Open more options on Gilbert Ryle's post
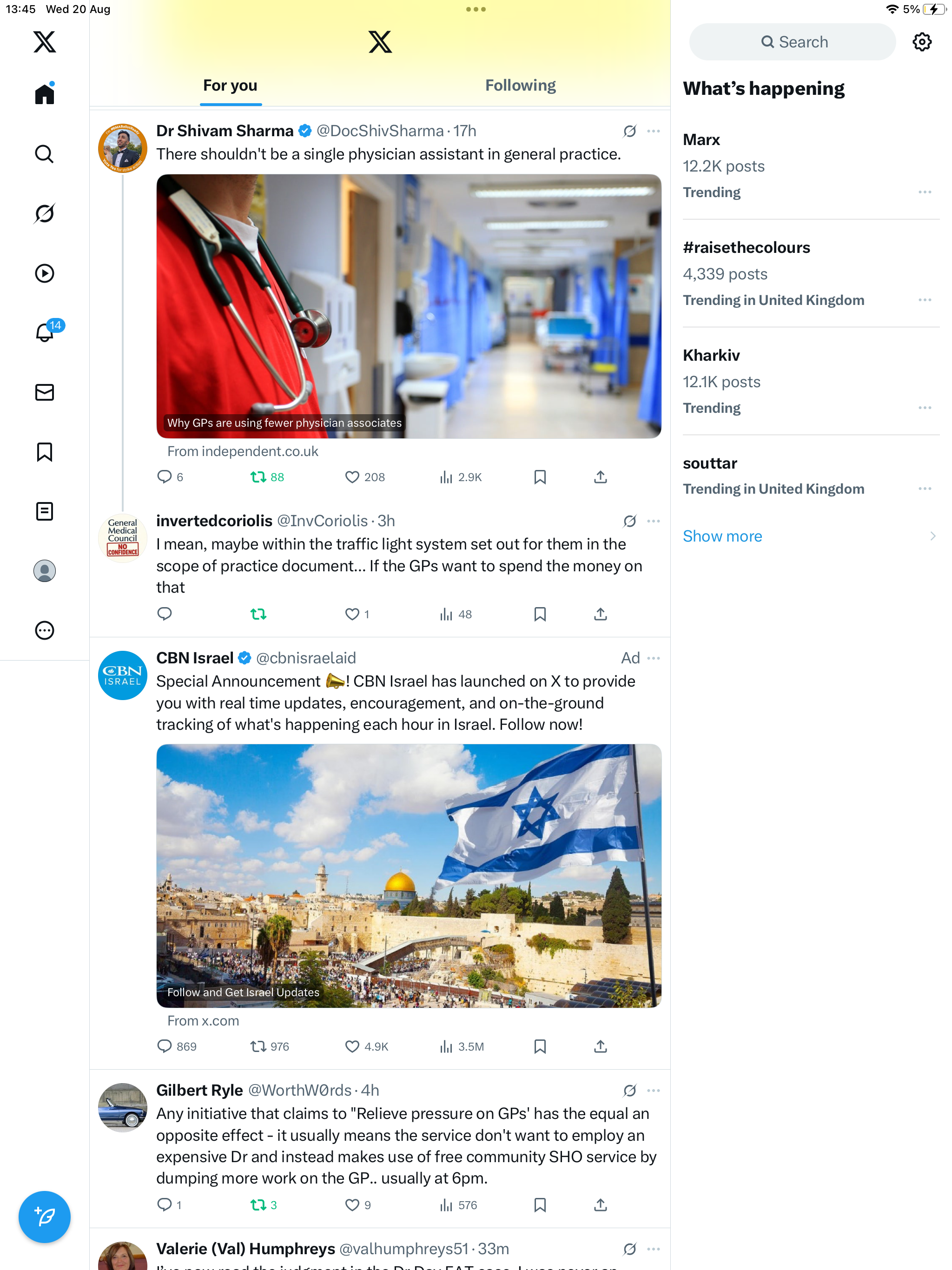The image size is (952, 1270). (654, 1090)
